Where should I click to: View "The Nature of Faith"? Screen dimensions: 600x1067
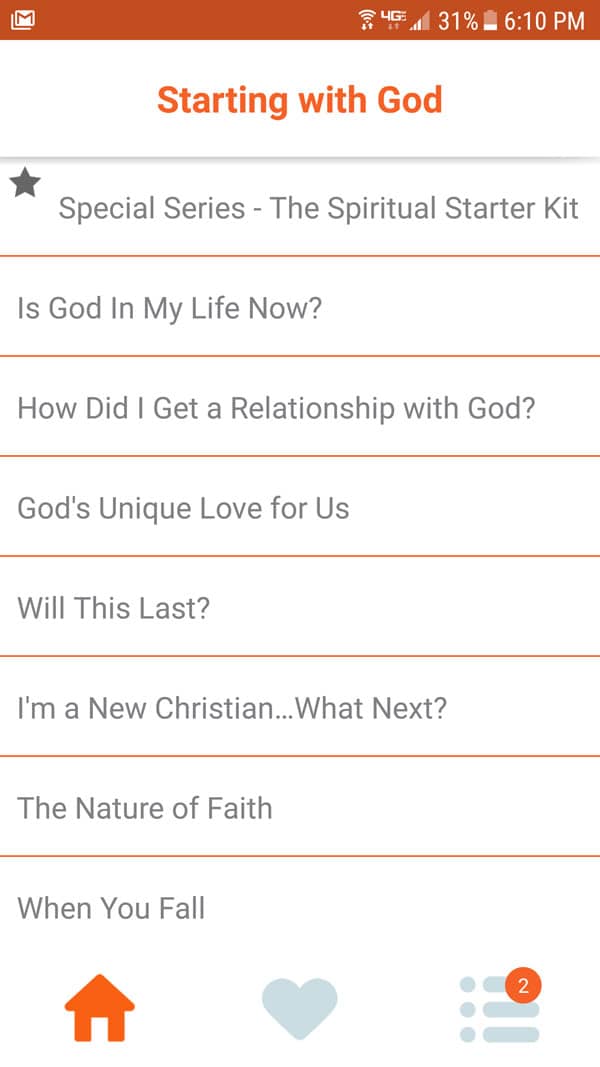(x=300, y=807)
